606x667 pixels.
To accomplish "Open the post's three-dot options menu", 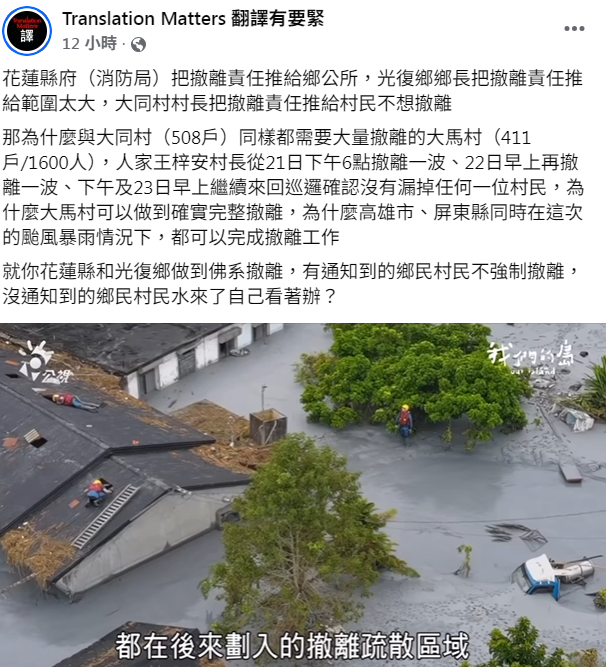I will coord(573,29).
